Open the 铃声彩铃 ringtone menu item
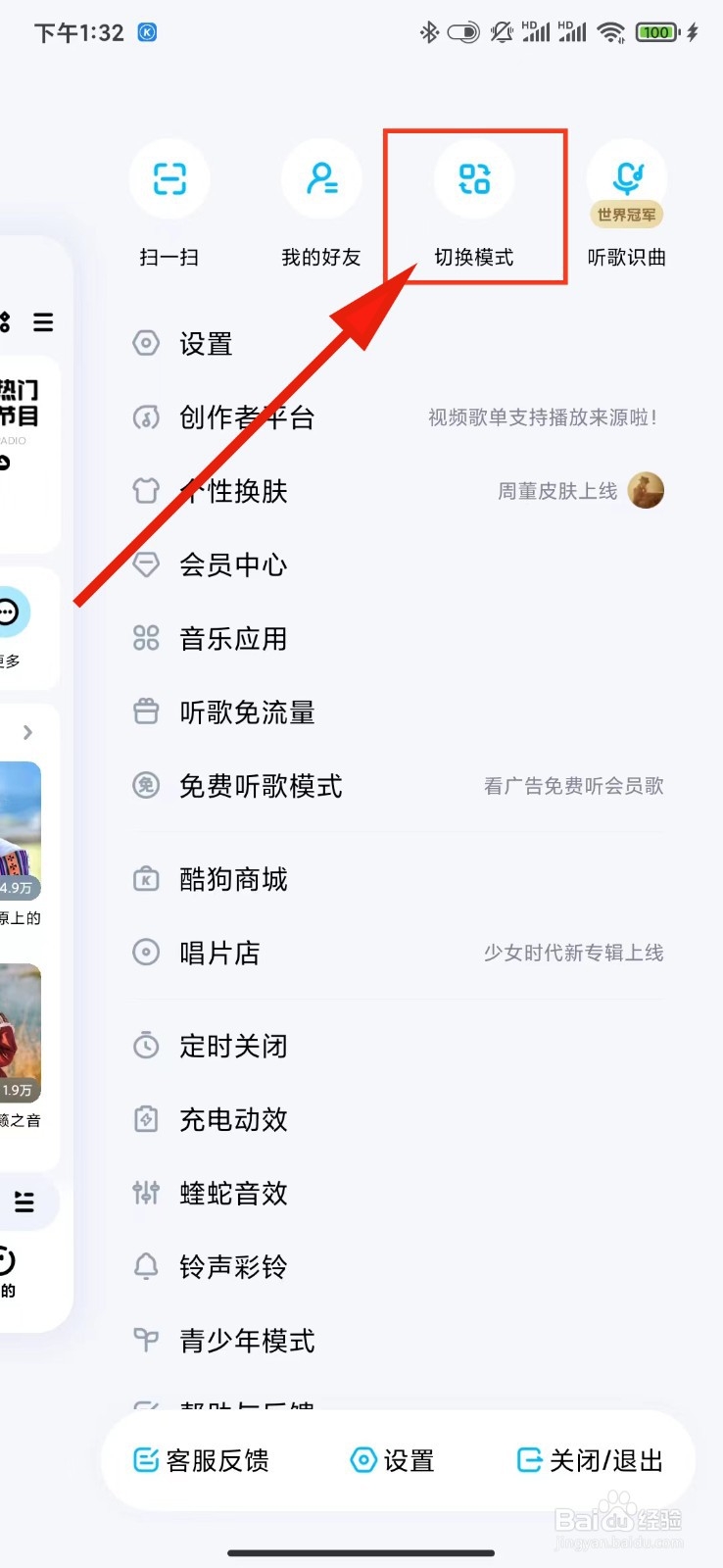Viewport: 723px width, 1568px height. (x=231, y=1266)
